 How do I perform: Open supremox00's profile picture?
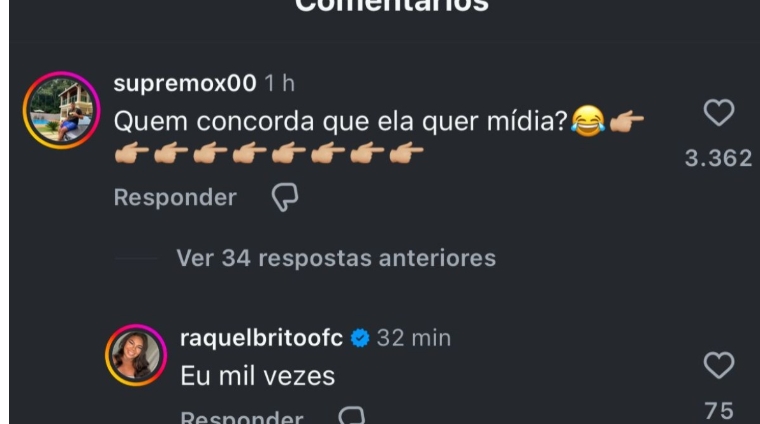click(x=62, y=111)
